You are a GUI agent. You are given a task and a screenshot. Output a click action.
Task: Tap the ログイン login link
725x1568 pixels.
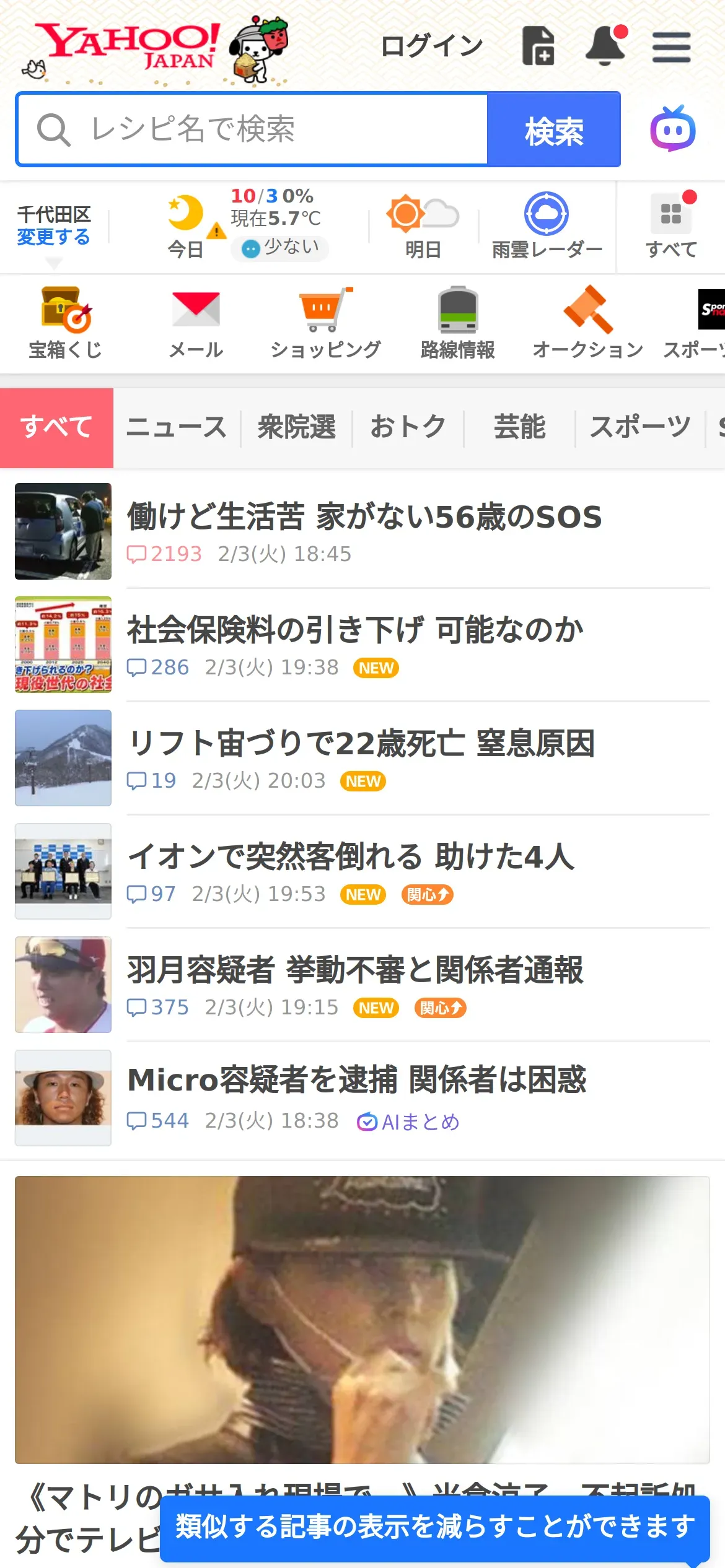pyautogui.click(x=431, y=46)
